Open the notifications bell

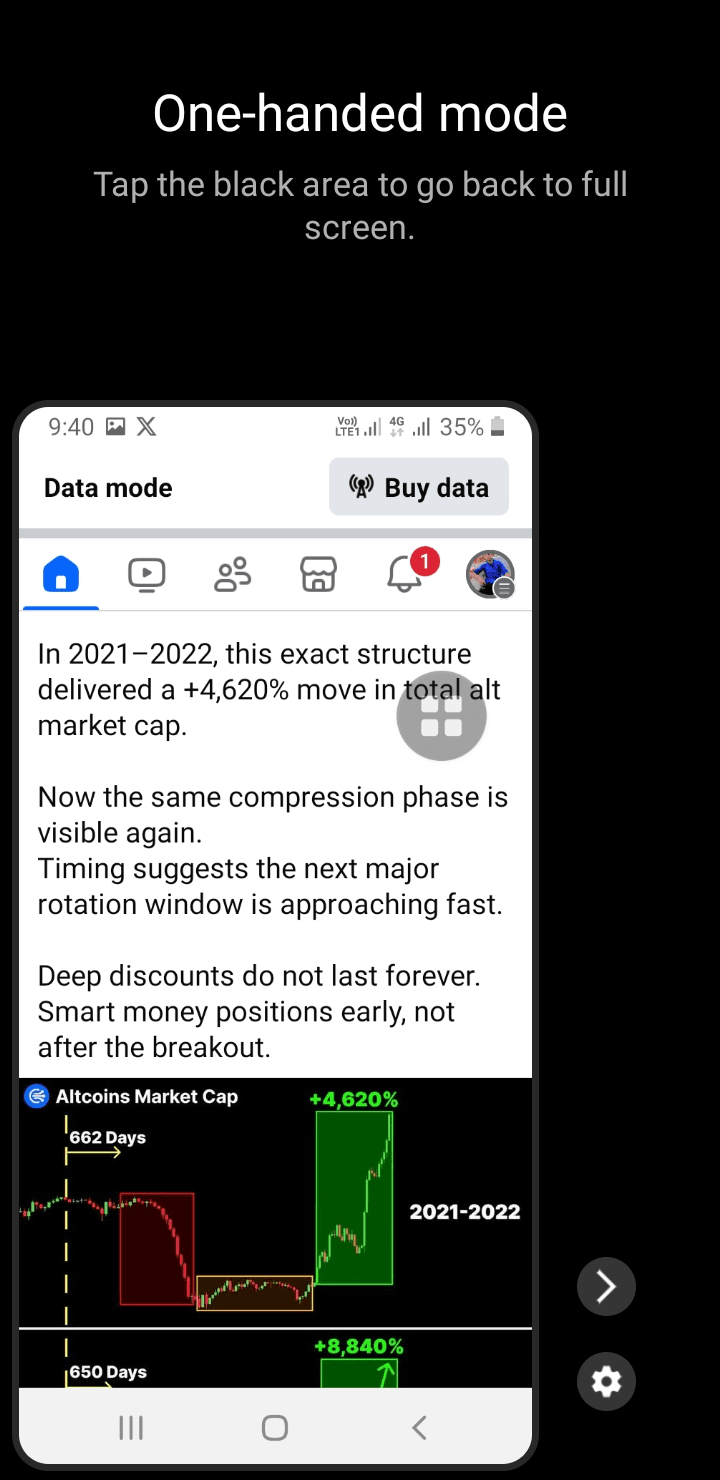coord(405,575)
